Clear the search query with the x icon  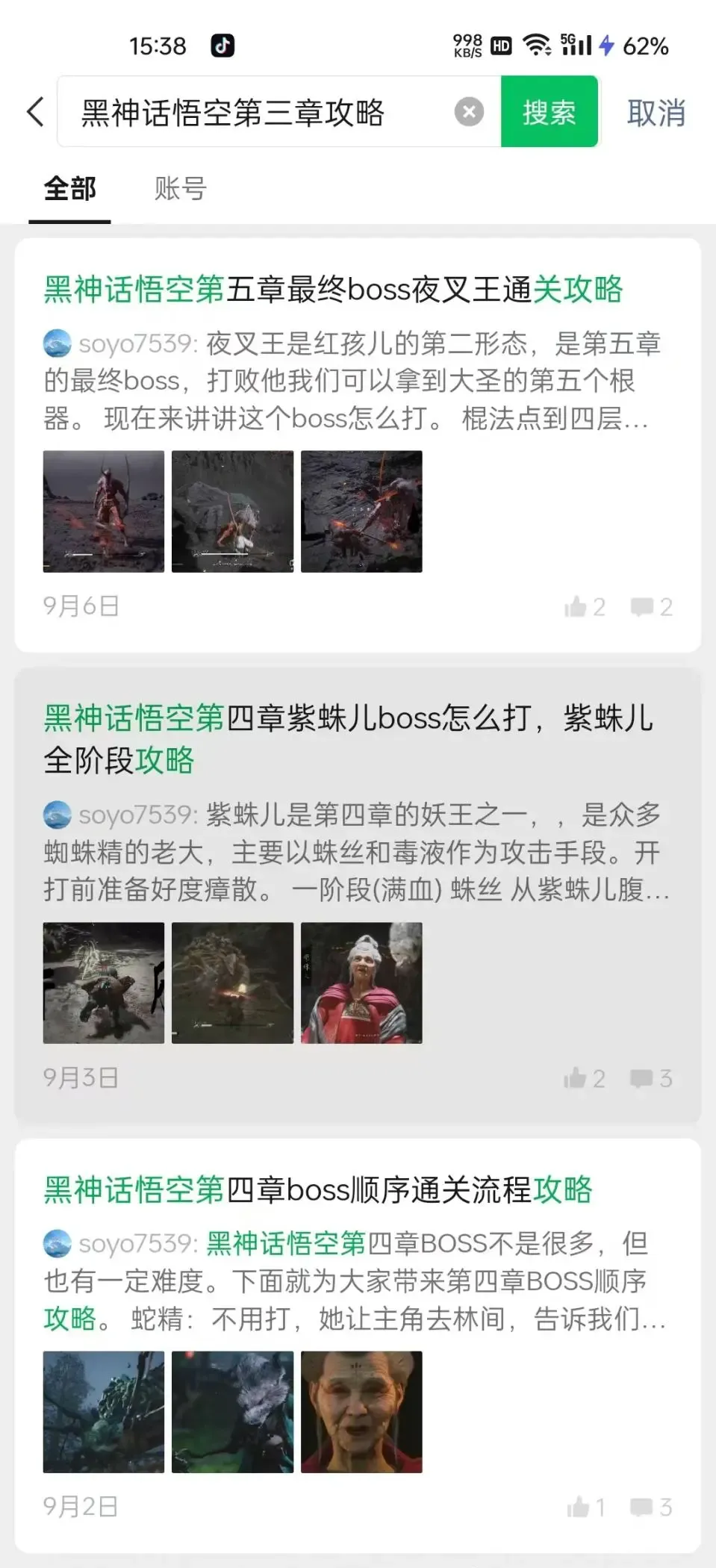click(468, 111)
